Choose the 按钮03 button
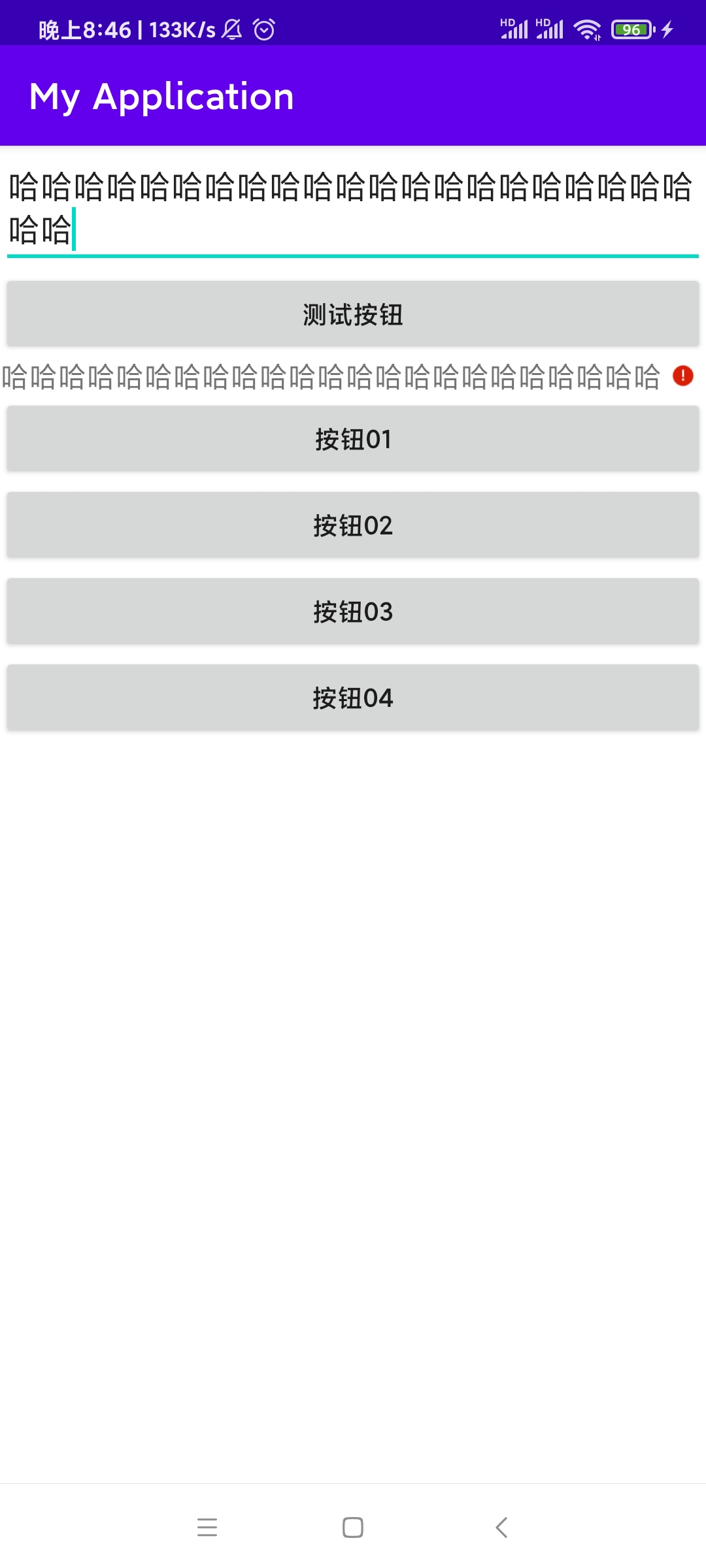This screenshot has height=1568, width=706. click(x=353, y=612)
